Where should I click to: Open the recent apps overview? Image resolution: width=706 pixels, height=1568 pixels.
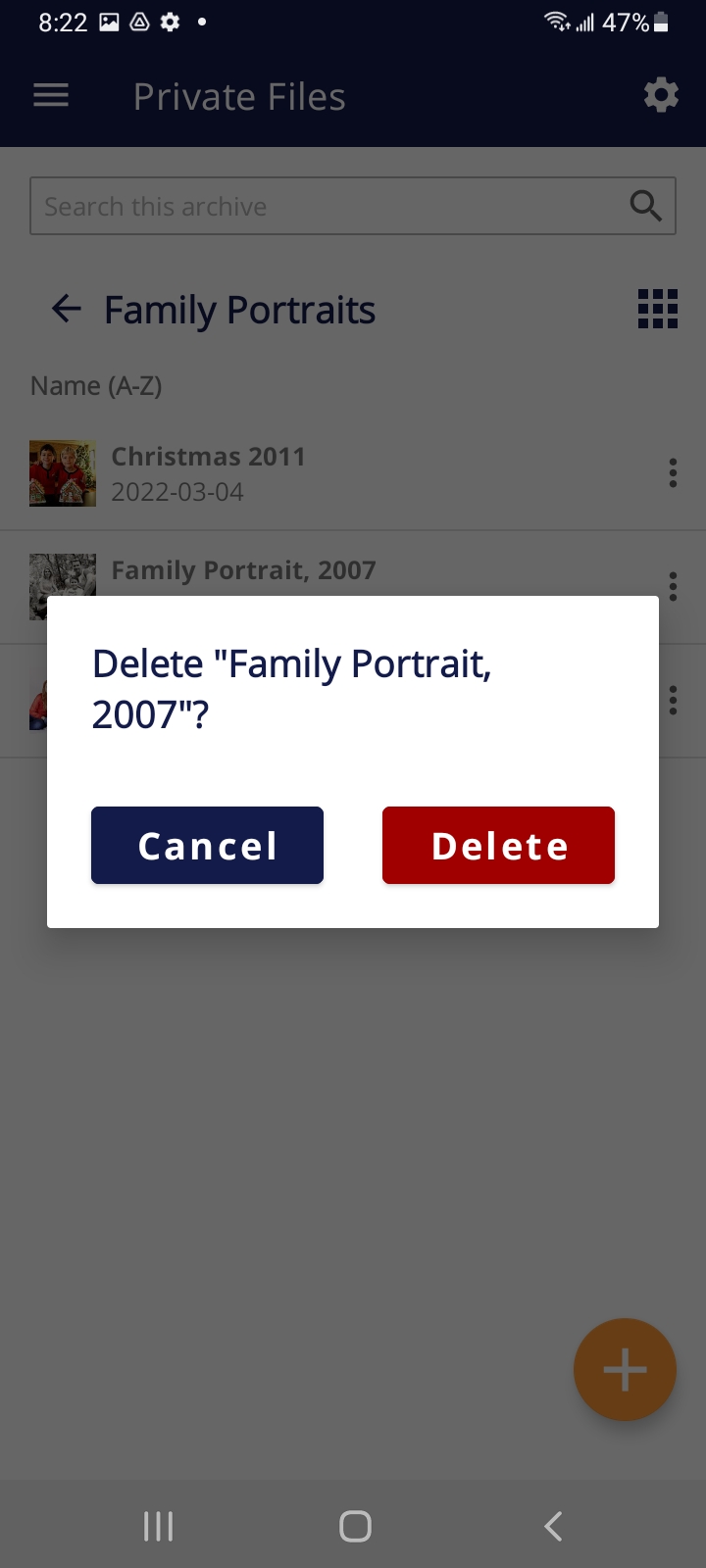(x=158, y=1526)
